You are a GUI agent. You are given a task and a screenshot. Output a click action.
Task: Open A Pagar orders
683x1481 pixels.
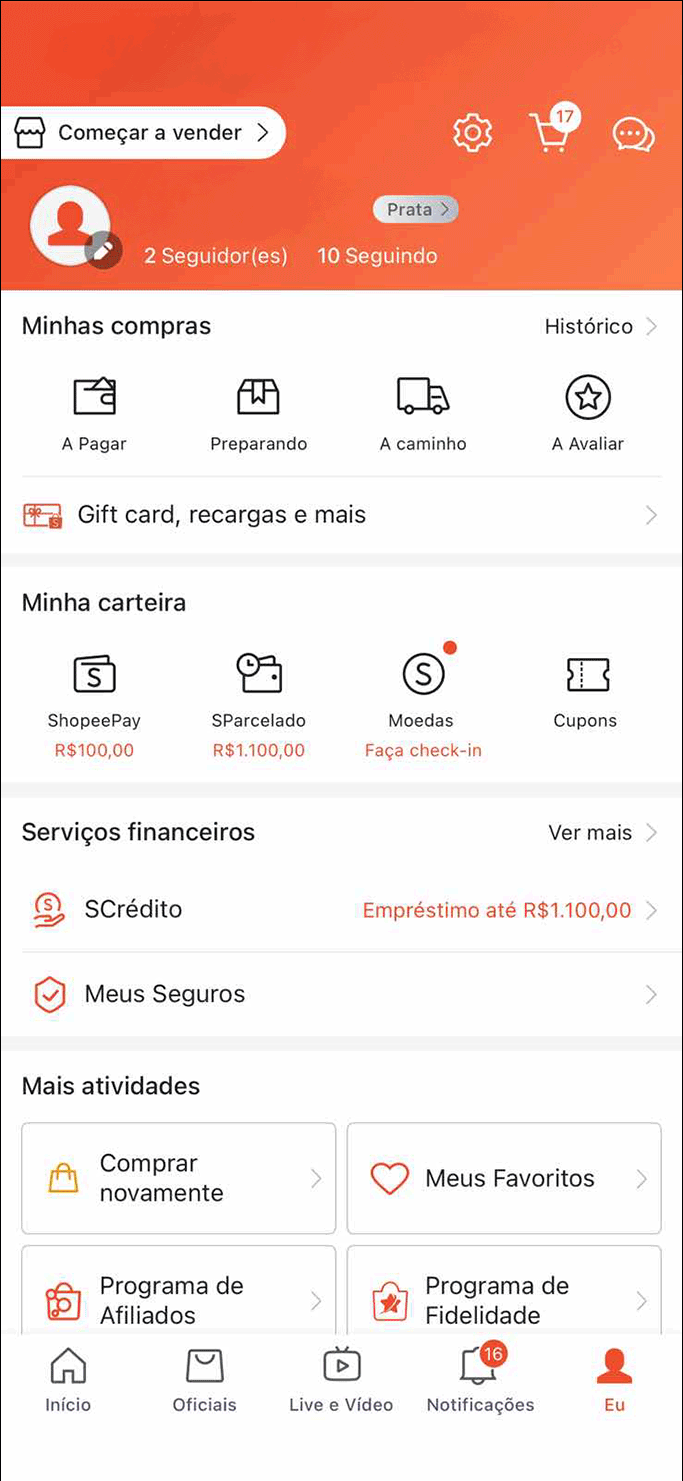(95, 414)
